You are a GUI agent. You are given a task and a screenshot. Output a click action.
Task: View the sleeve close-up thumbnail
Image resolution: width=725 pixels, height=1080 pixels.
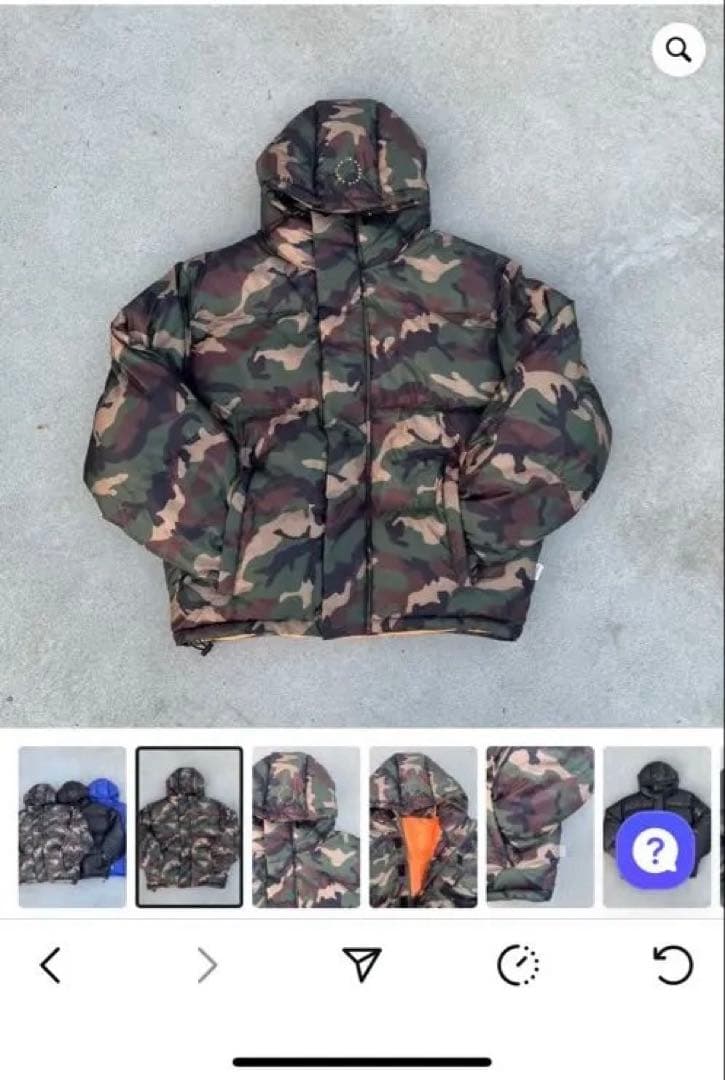(x=540, y=827)
